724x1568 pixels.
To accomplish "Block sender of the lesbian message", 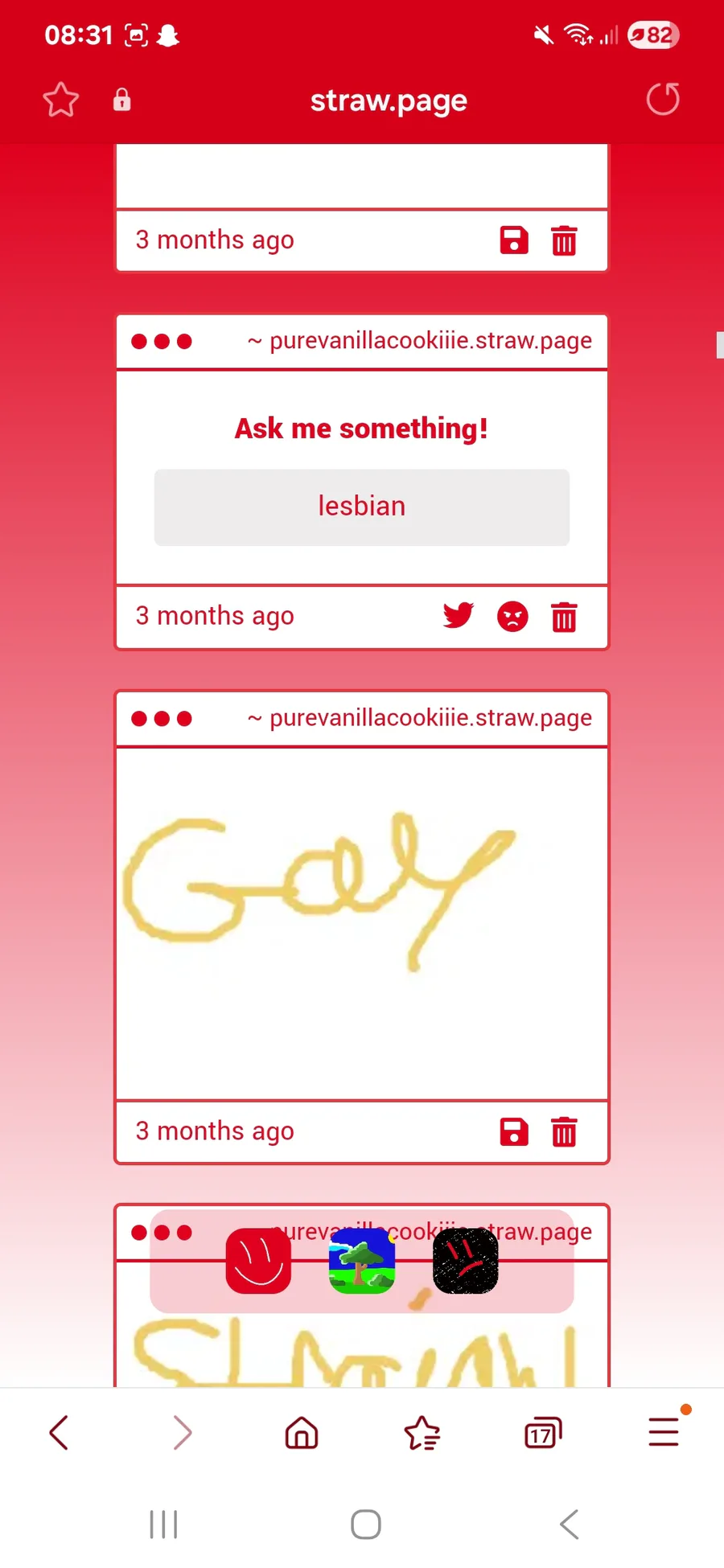I will [x=512, y=617].
